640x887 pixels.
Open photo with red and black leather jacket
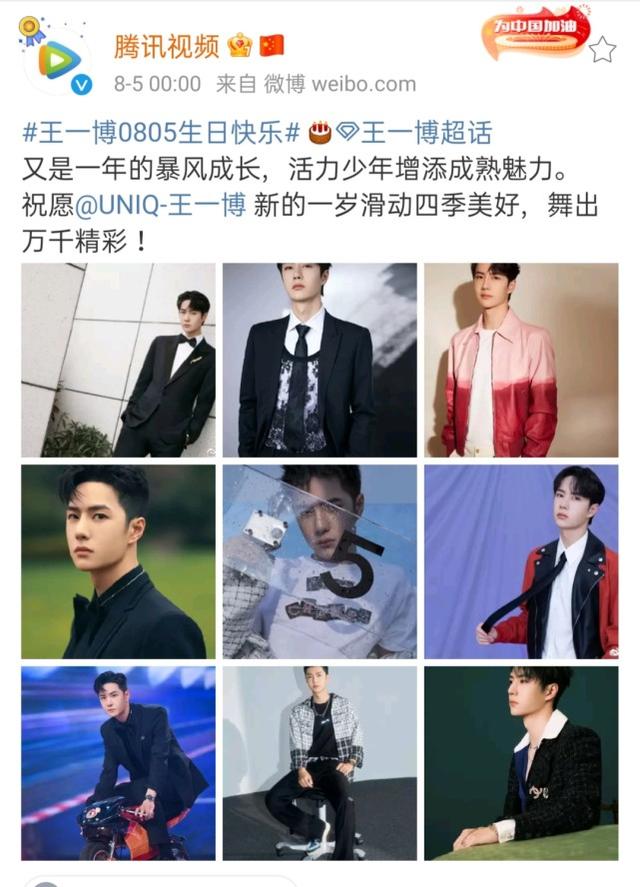point(521,561)
